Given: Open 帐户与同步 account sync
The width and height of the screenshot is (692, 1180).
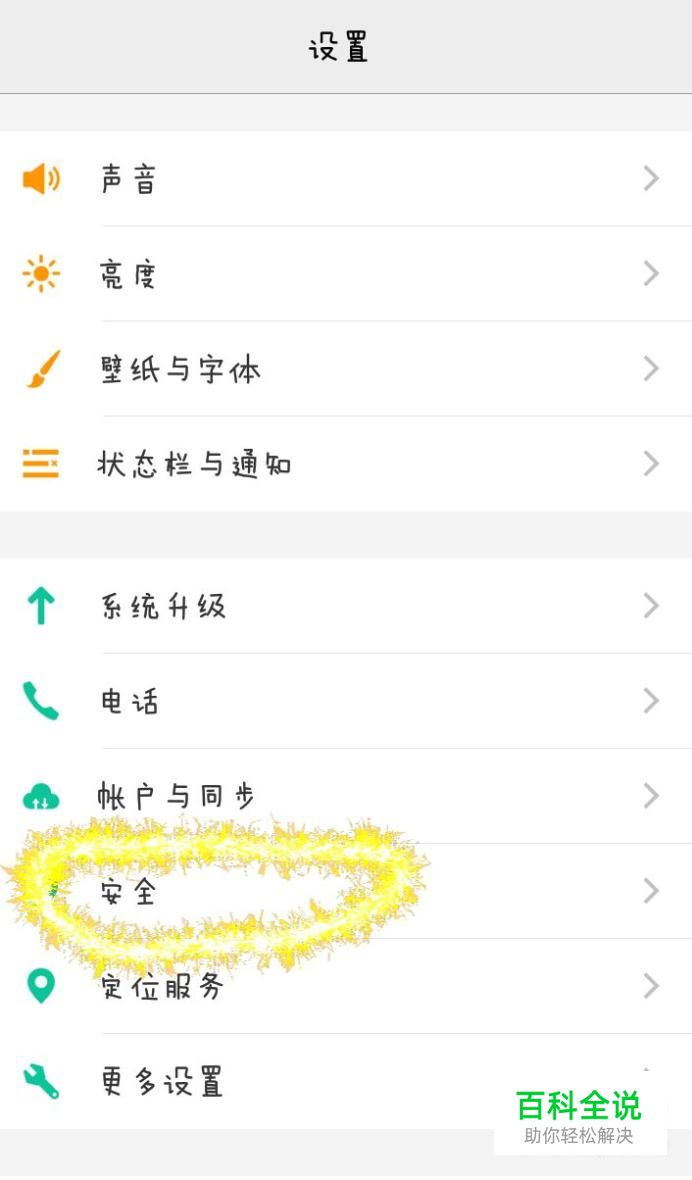Looking at the screenshot, I should point(346,796).
